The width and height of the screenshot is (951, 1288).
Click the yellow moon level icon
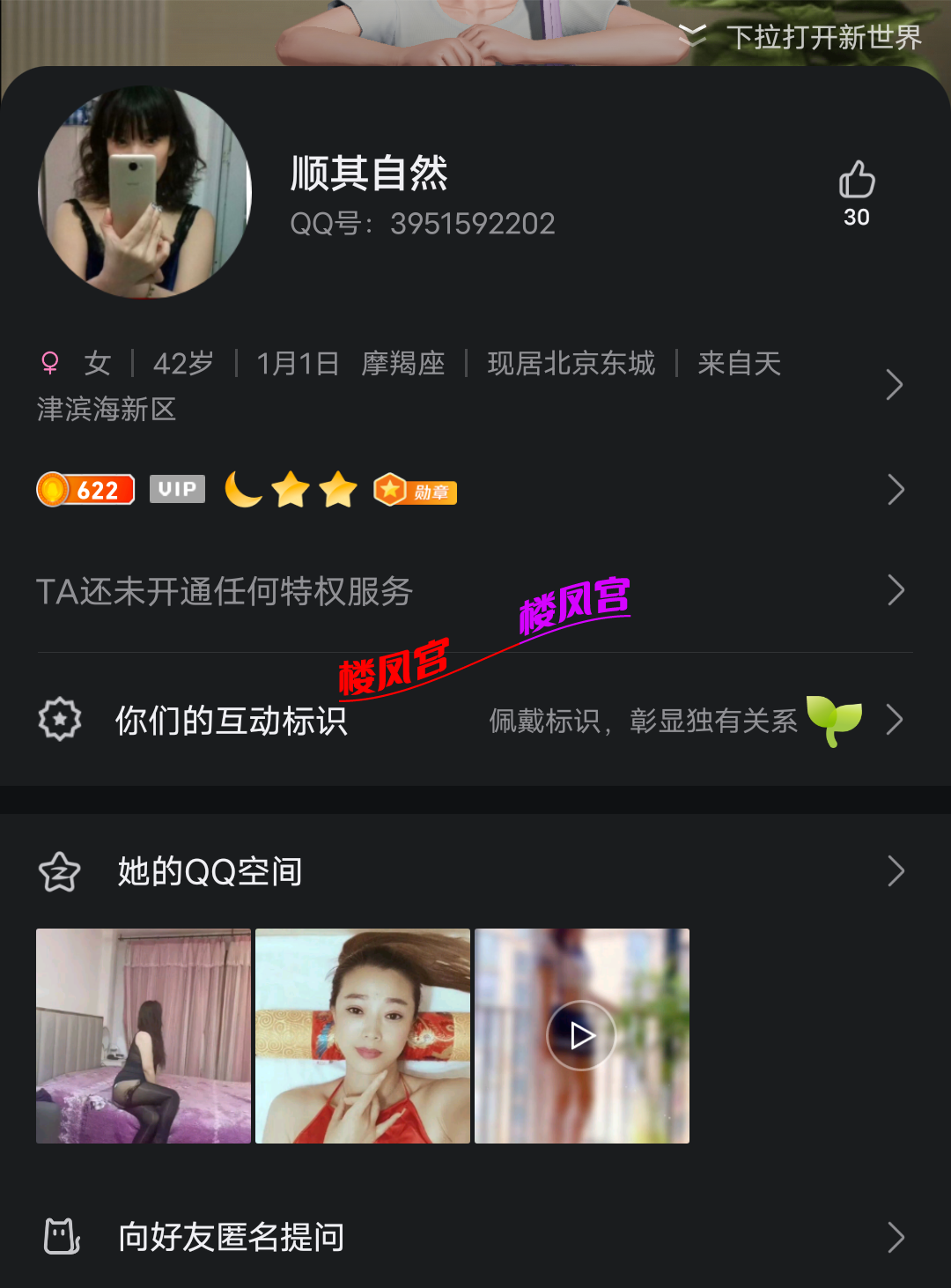[x=242, y=491]
